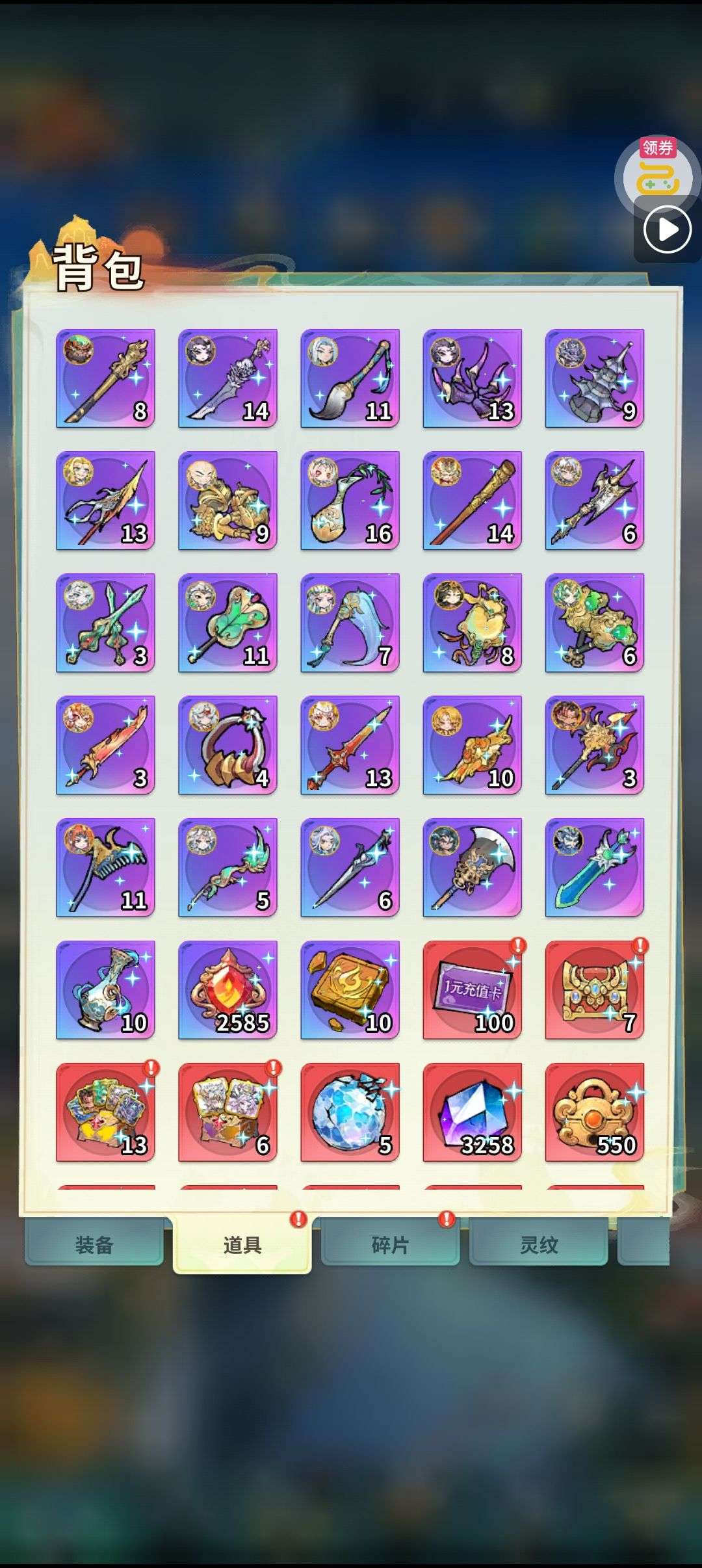Image resolution: width=702 pixels, height=1568 pixels.
Task: Open the crystal item with 3258
Action: coord(472,1112)
